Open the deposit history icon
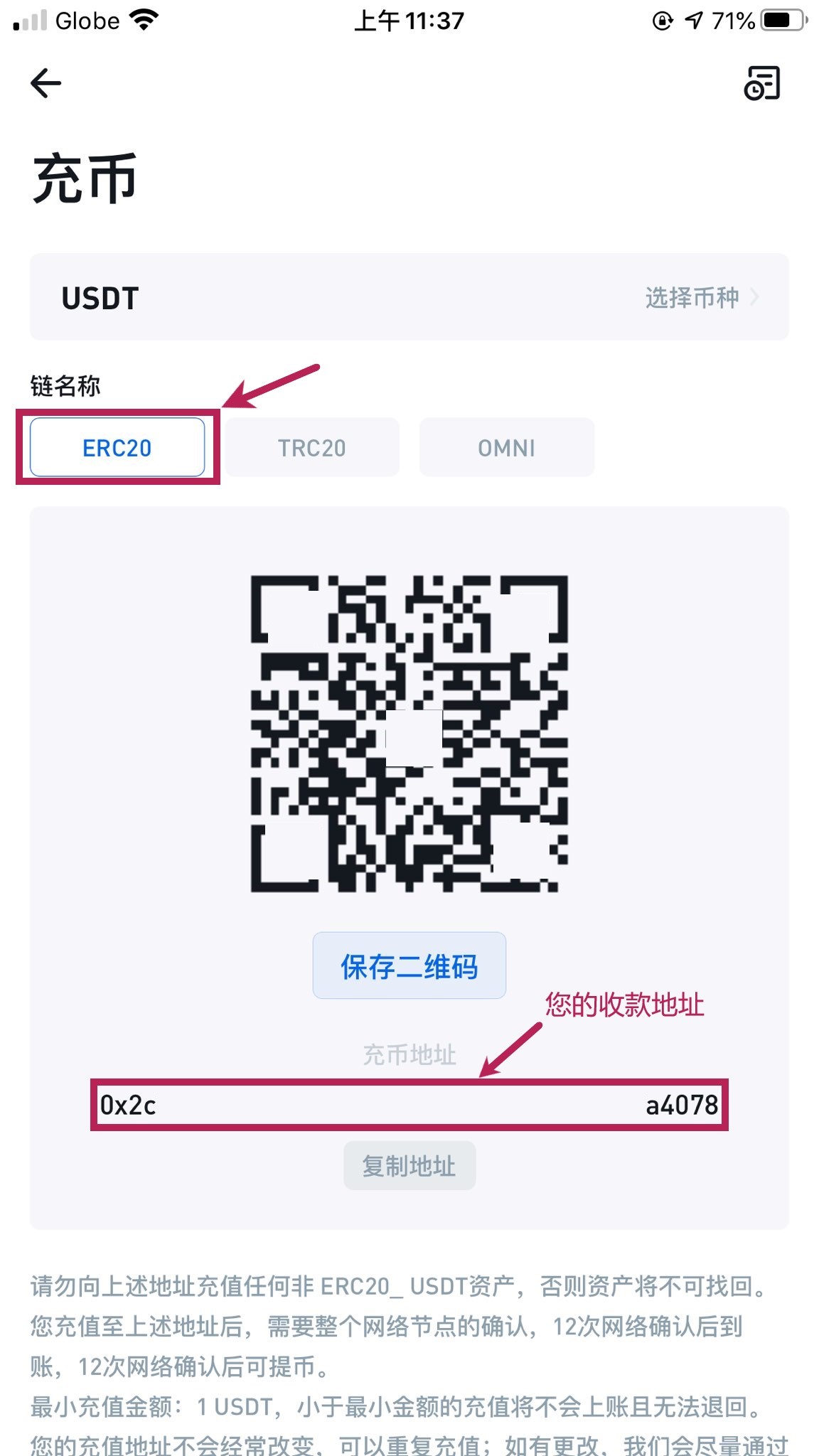The image size is (819, 1456). tap(762, 83)
